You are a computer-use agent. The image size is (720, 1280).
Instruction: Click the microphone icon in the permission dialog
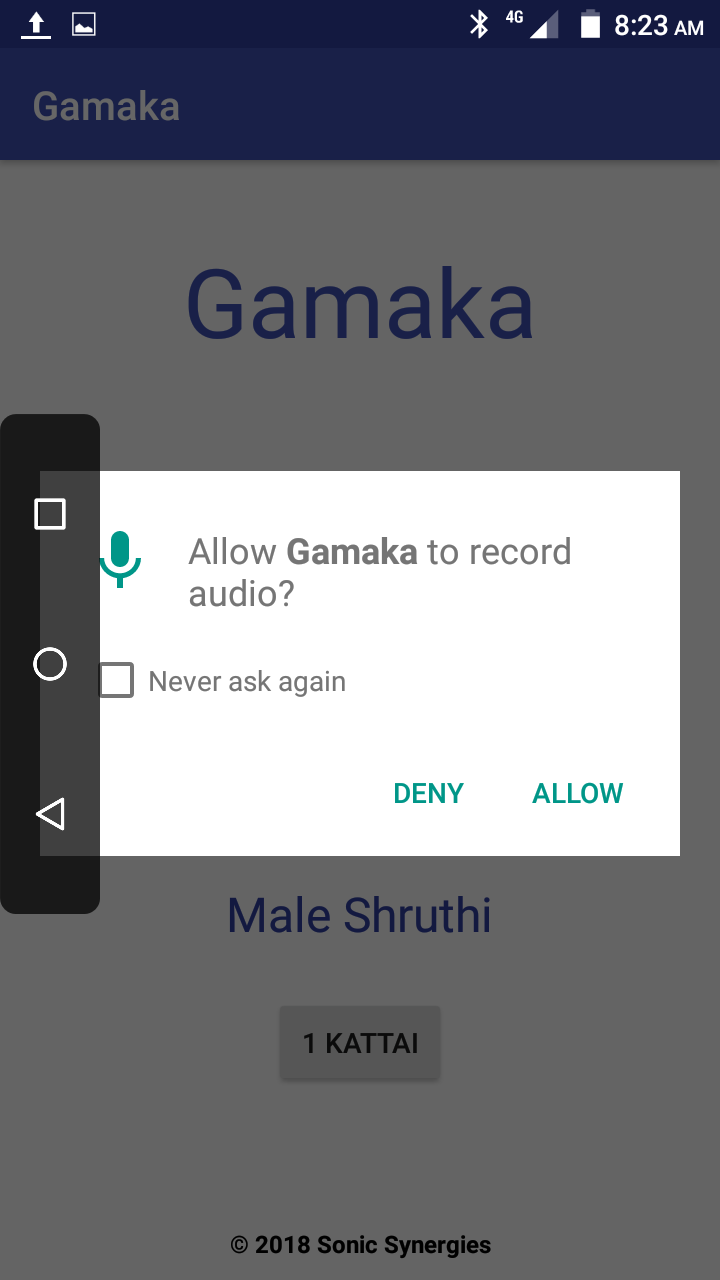click(x=120, y=558)
